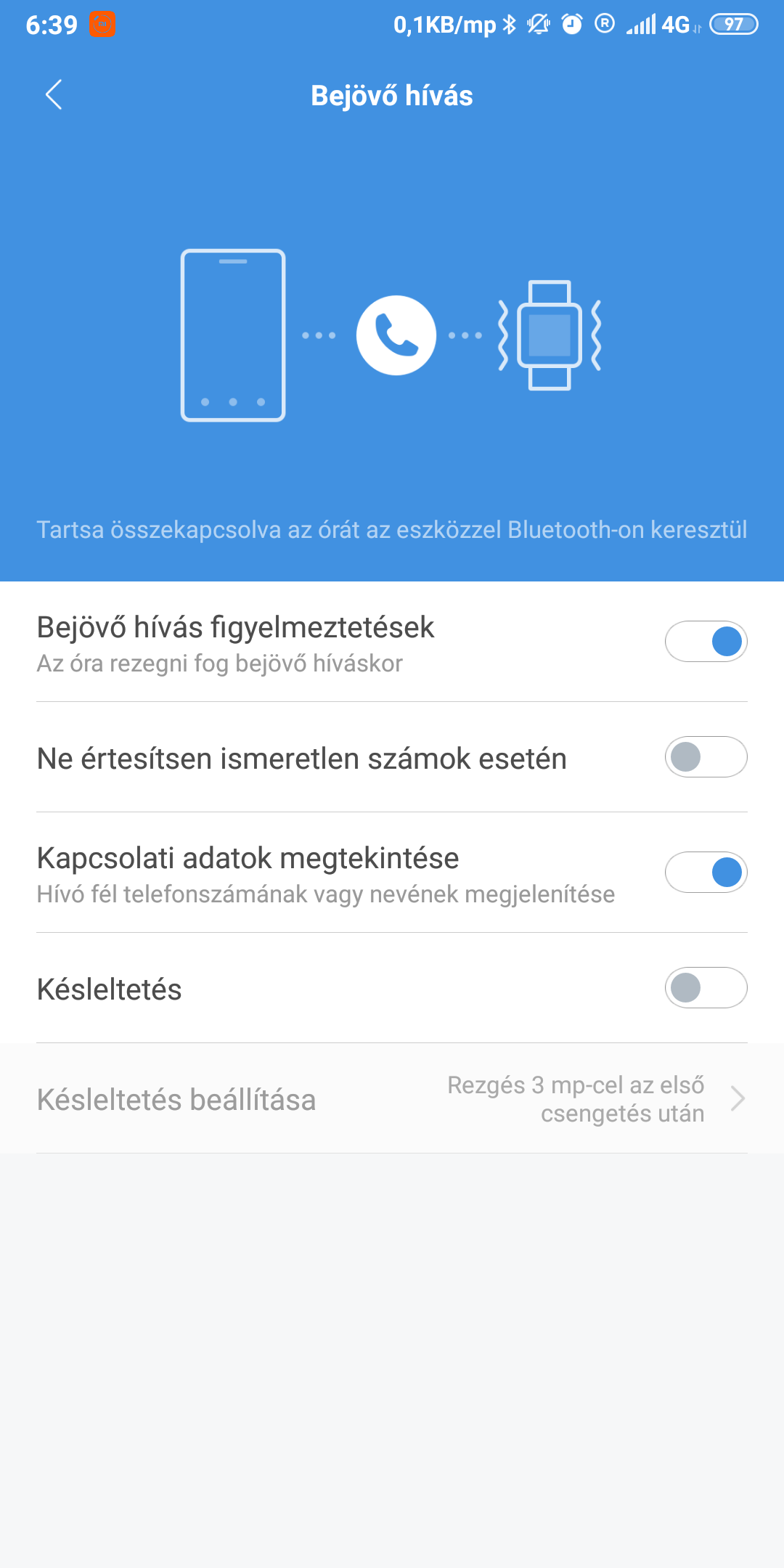Turn off Kapcsolati adatok megtekintése switch
The width and height of the screenshot is (784, 1568).
click(x=706, y=873)
